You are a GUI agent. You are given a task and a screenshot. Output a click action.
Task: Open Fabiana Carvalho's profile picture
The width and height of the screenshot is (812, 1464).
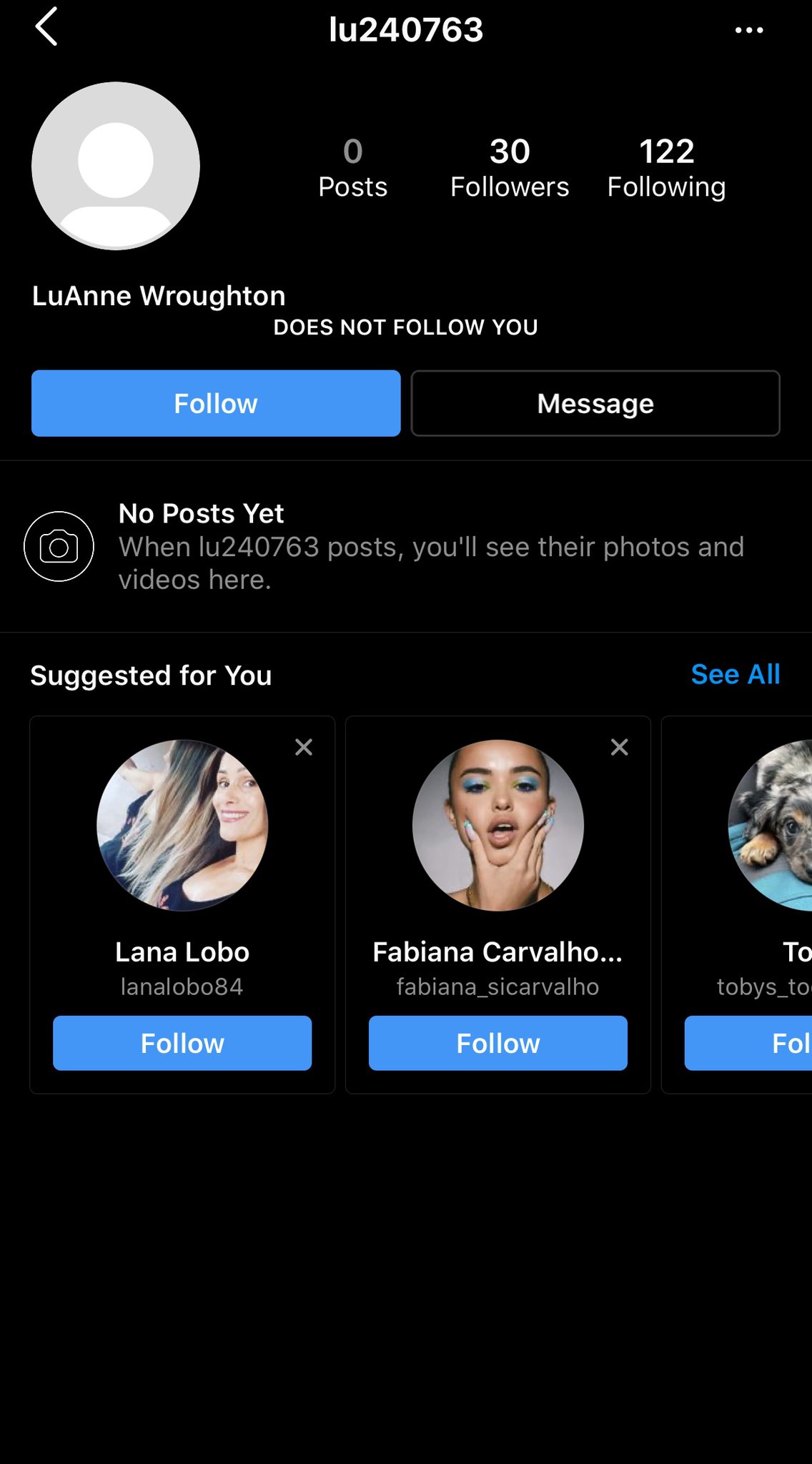(498, 825)
